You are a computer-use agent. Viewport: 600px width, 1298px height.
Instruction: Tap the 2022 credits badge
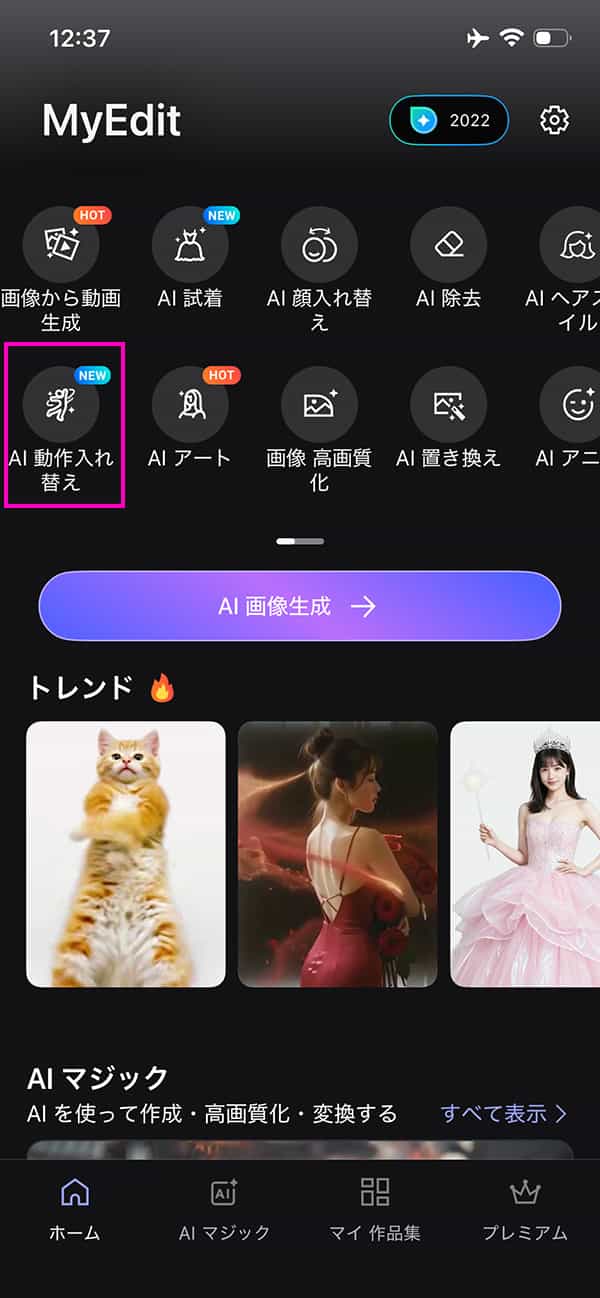[x=449, y=121]
